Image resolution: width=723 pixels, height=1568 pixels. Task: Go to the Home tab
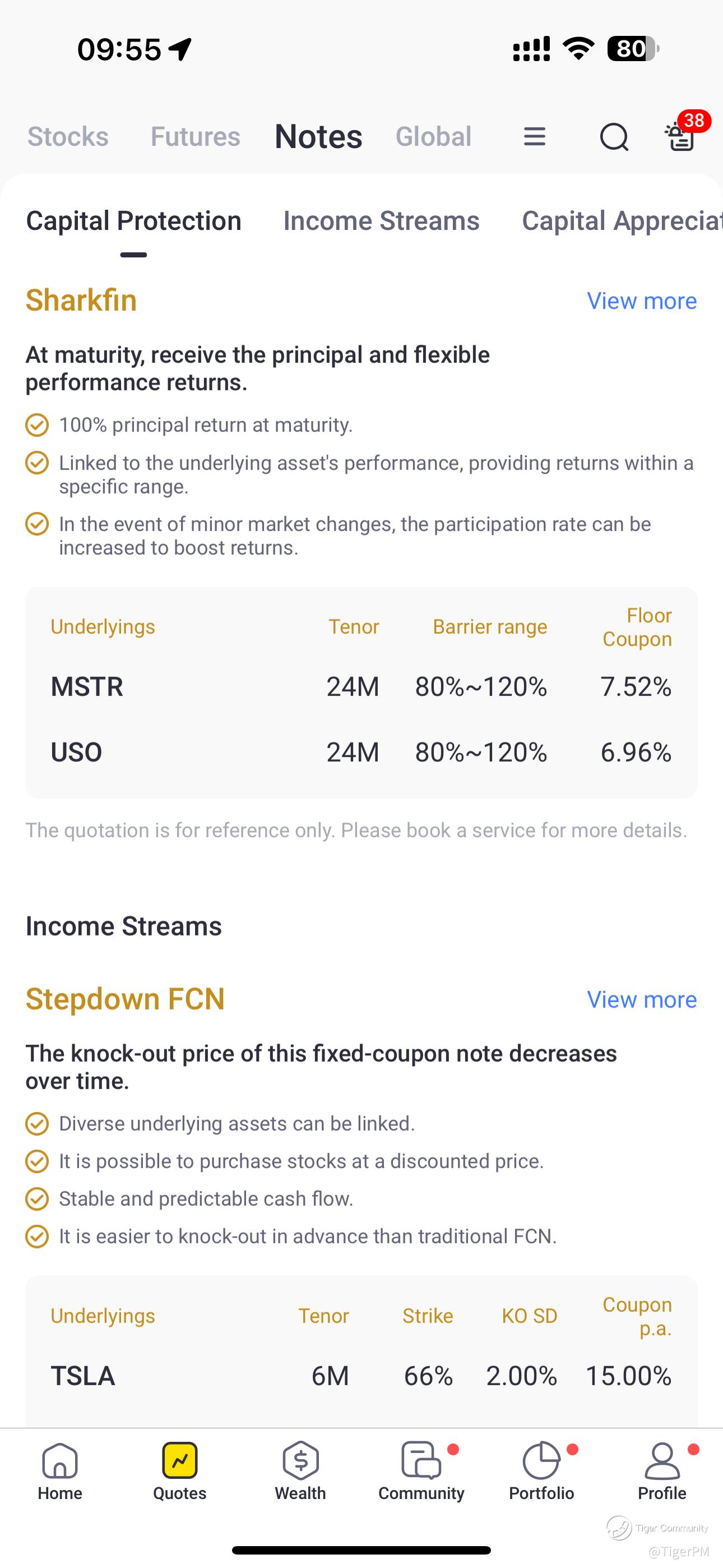(59, 1470)
